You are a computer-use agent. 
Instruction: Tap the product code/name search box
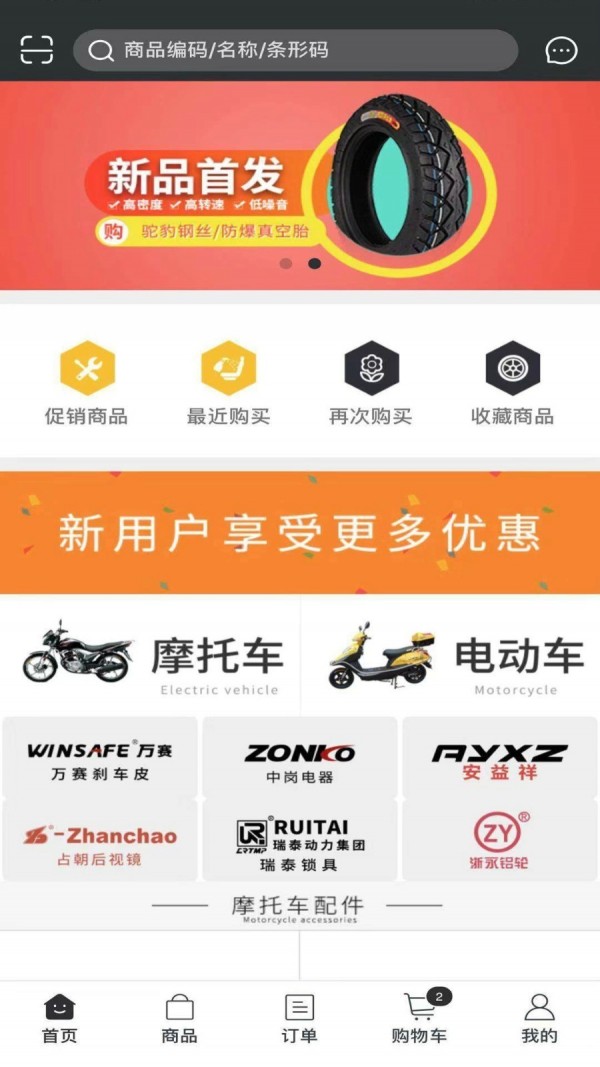(x=295, y=50)
